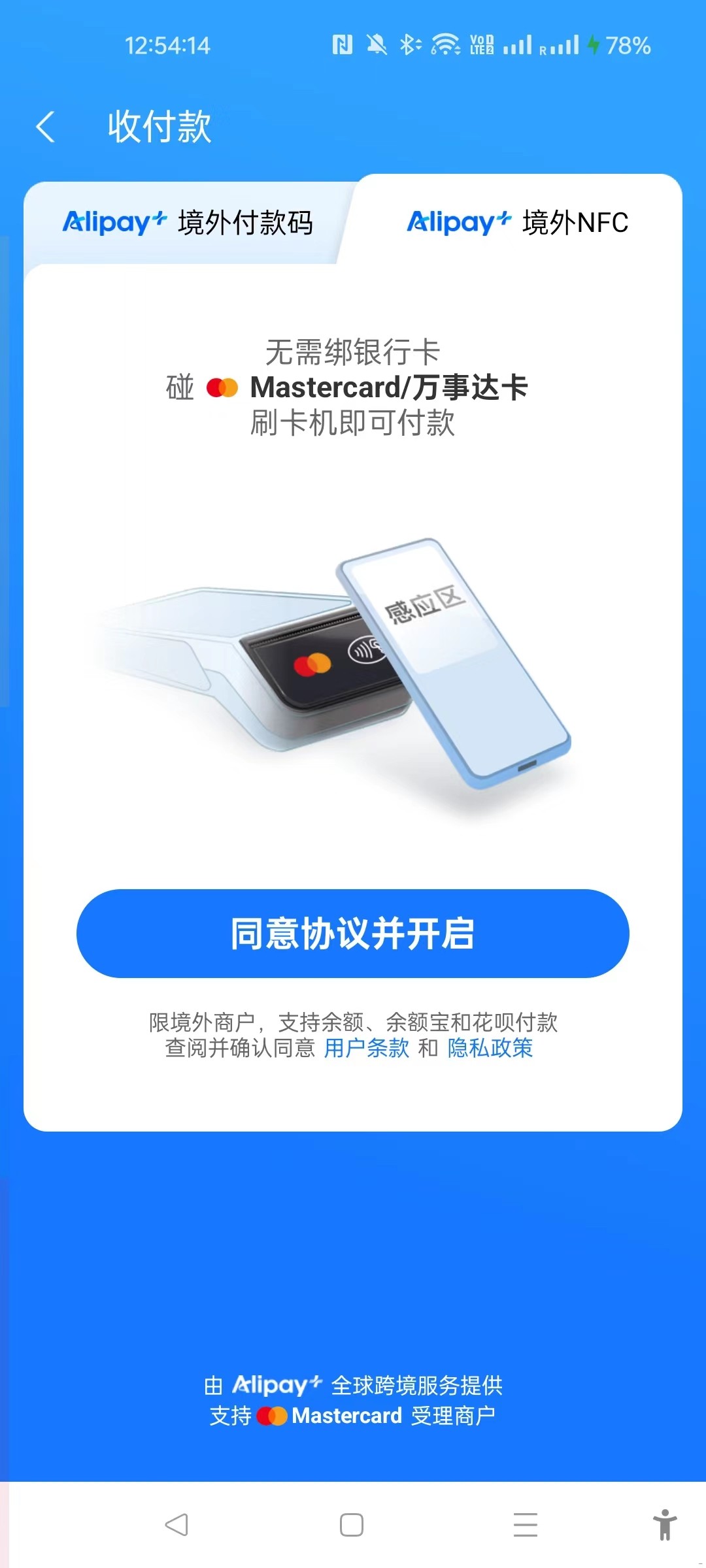Screen dimensions: 706x1568
Task: Go back from the 收付款 page
Action: coord(46,126)
